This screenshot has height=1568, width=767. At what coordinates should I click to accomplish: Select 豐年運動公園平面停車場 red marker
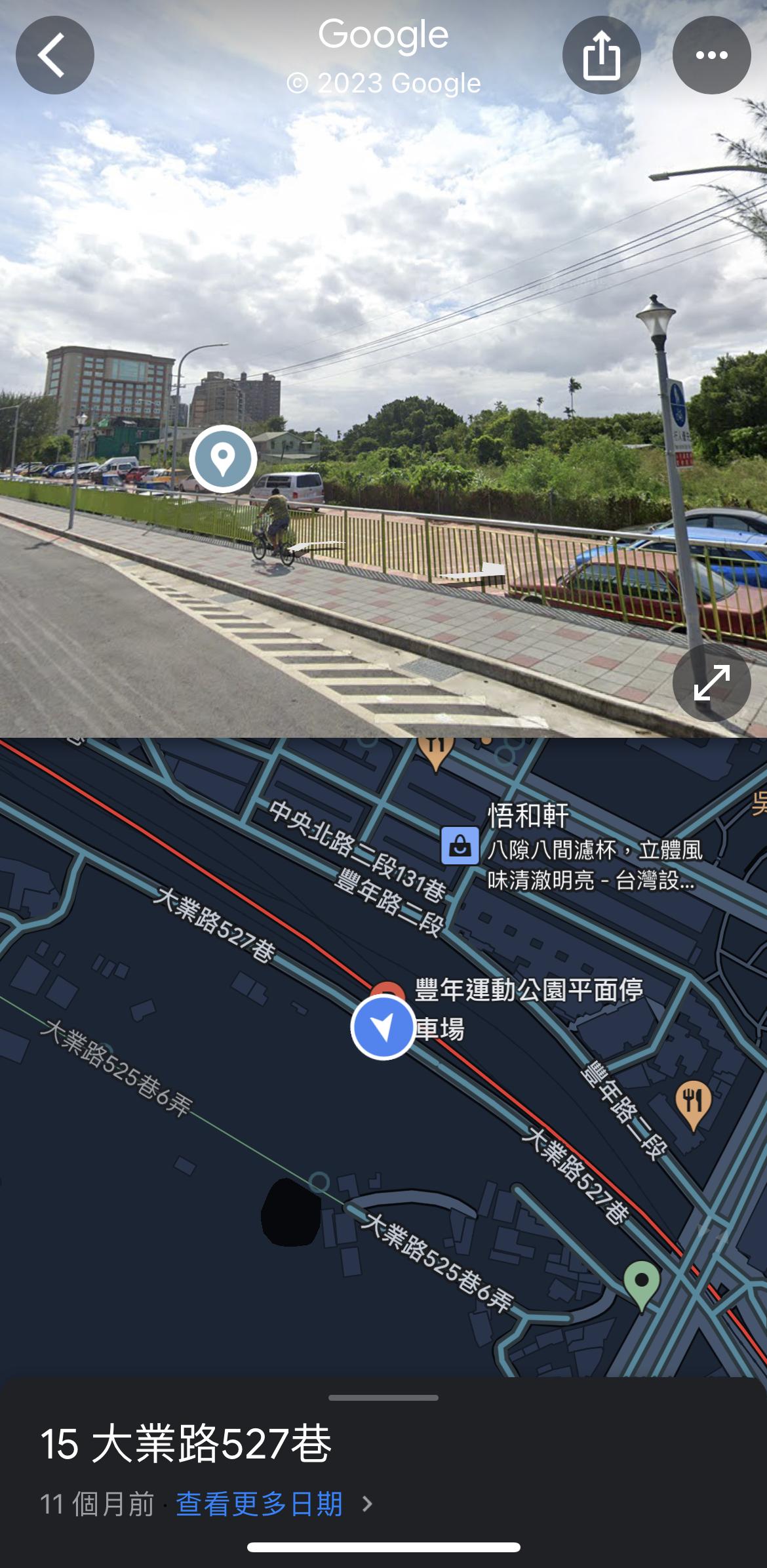click(x=387, y=990)
